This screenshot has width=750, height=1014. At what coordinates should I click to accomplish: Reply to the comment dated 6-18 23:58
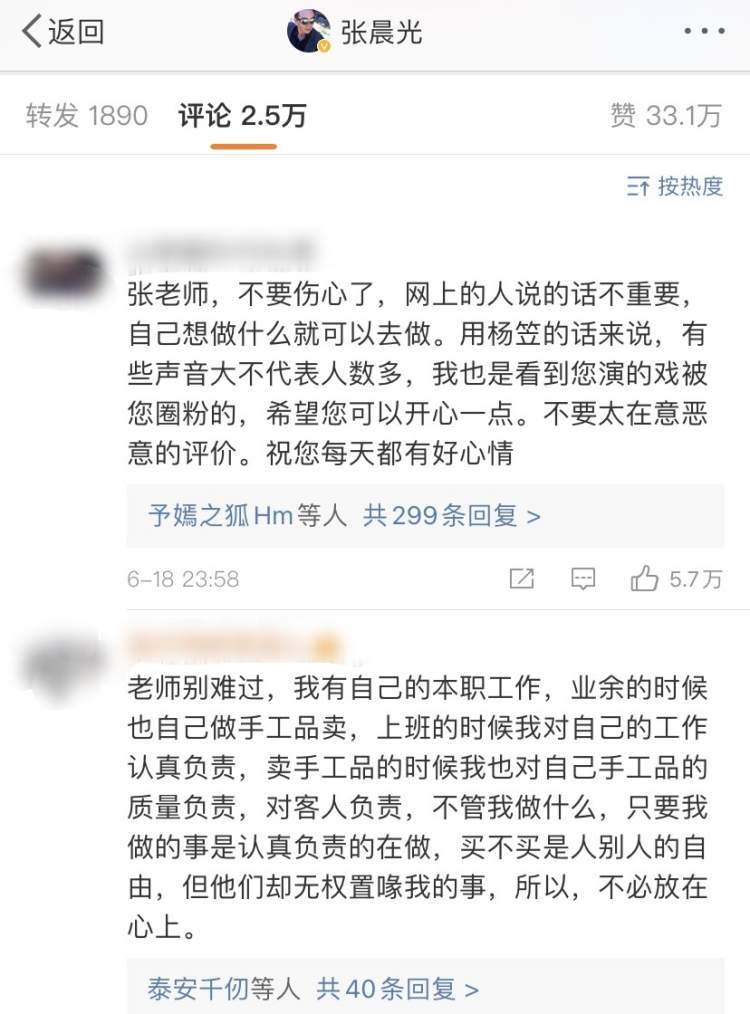tap(583, 578)
